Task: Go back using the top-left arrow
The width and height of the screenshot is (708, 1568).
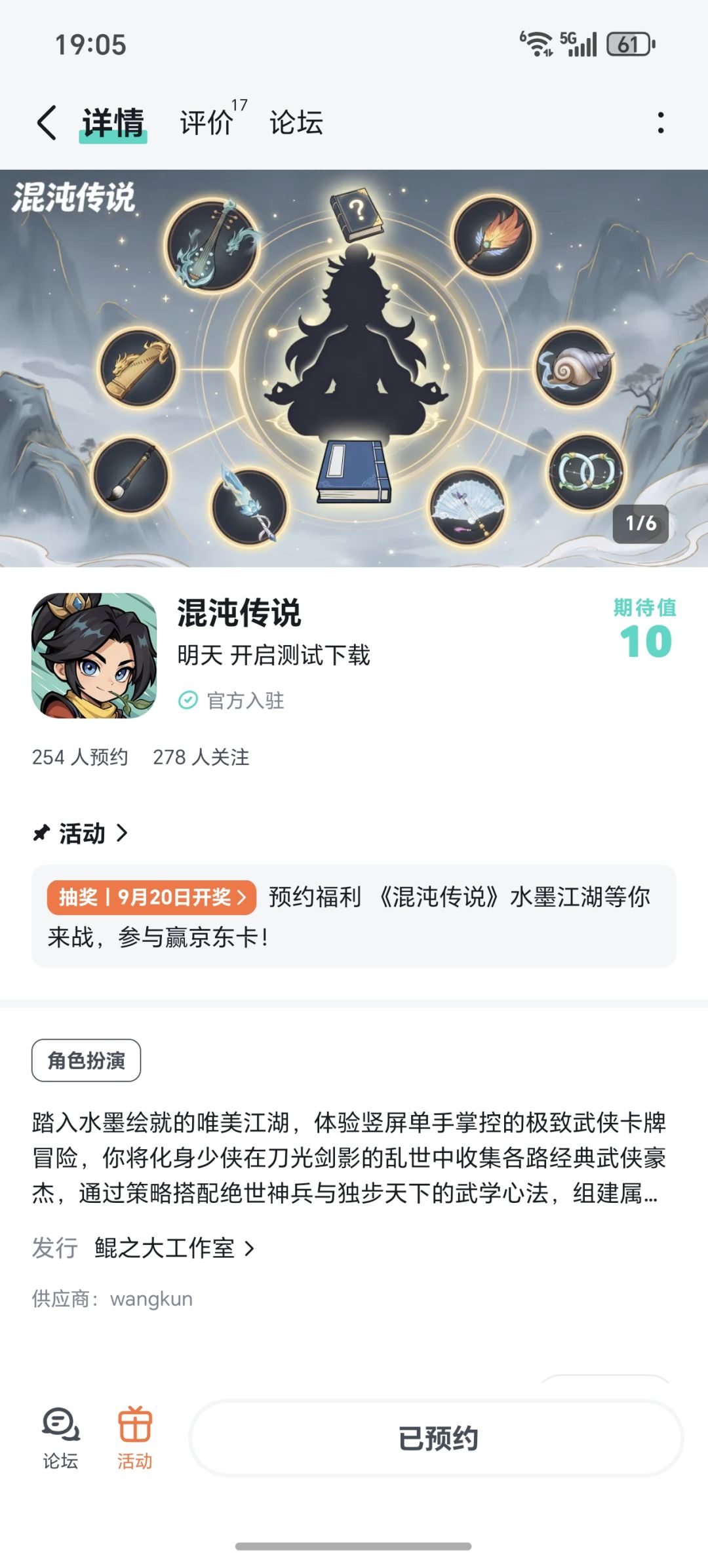Action: click(x=47, y=123)
